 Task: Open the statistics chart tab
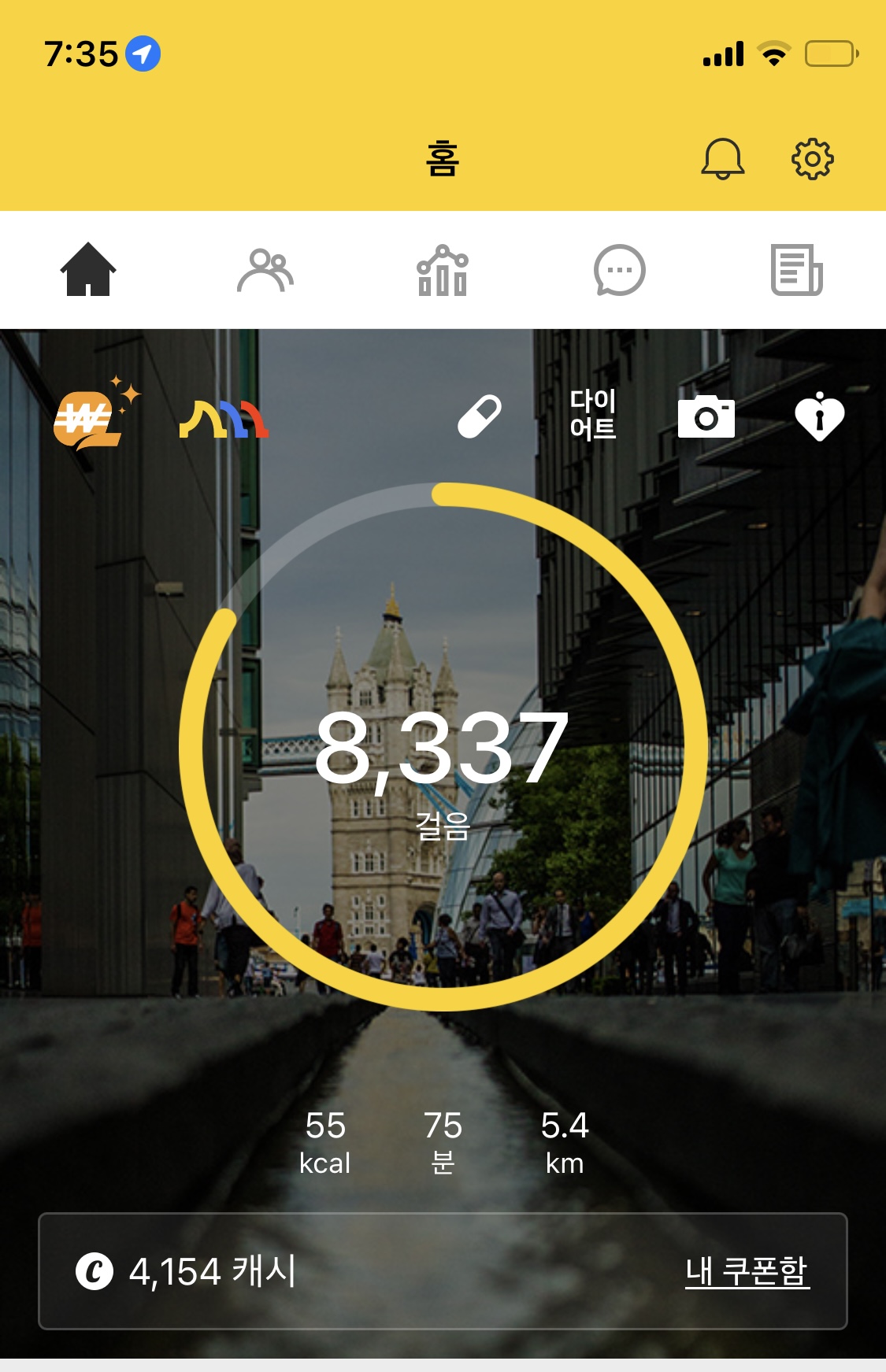pos(443,270)
